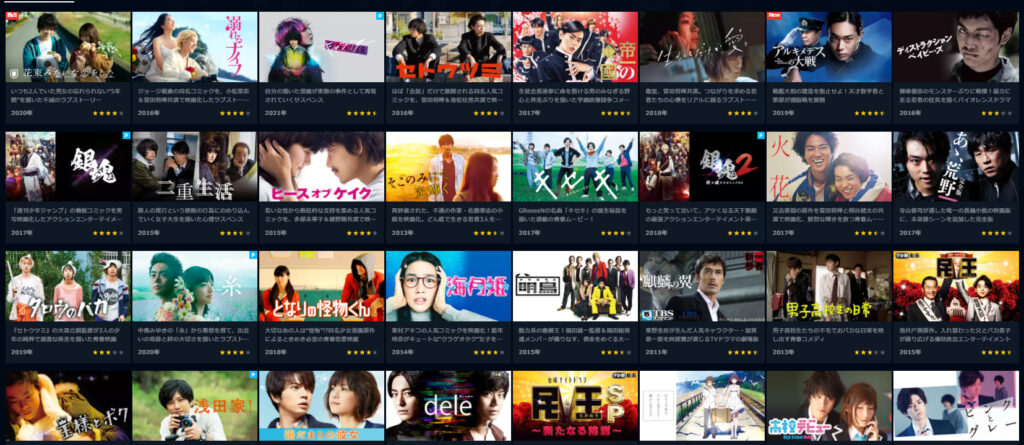Open the 高校デビュー movie tile

coord(828,405)
